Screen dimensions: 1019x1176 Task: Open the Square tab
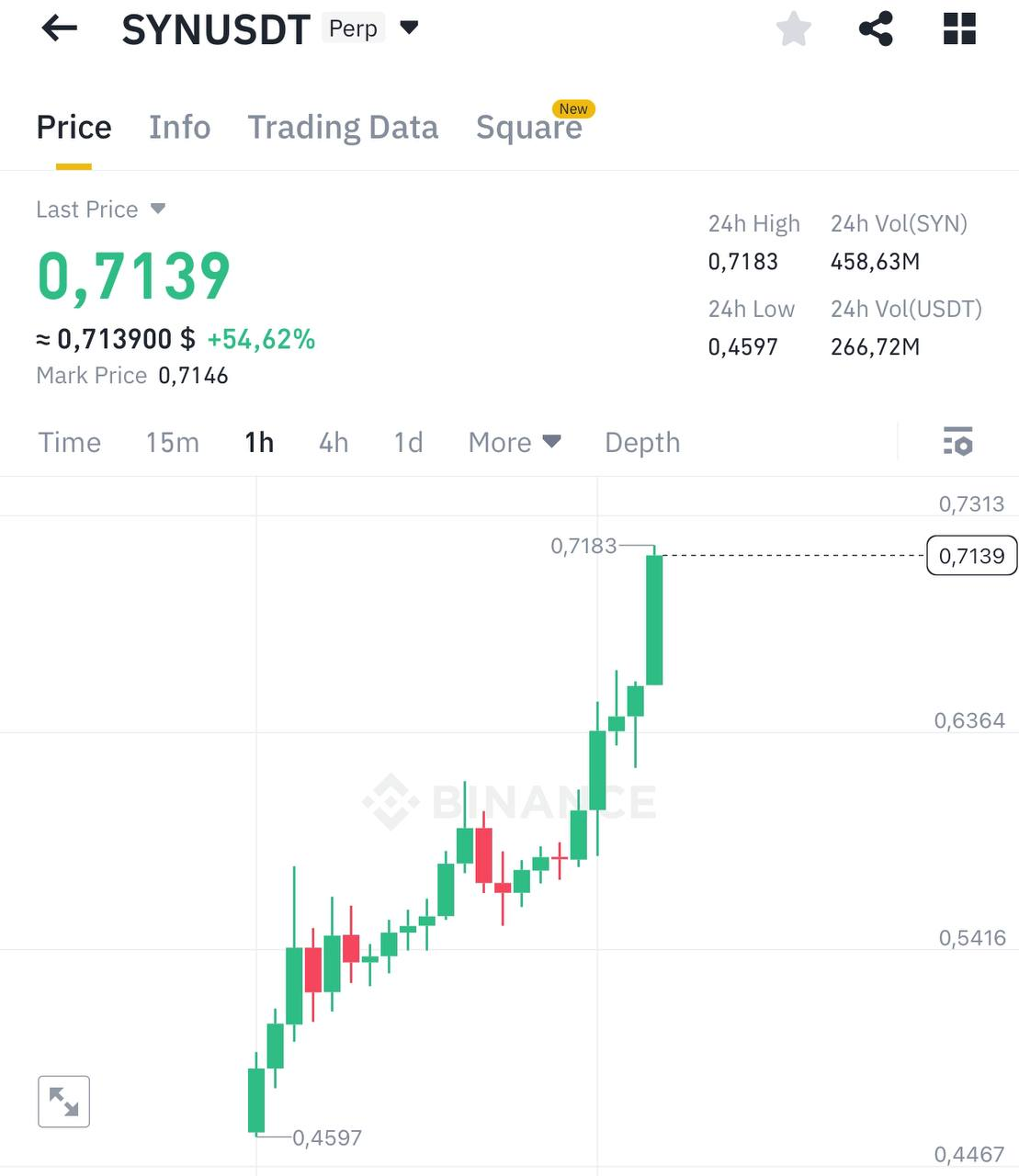529,127
